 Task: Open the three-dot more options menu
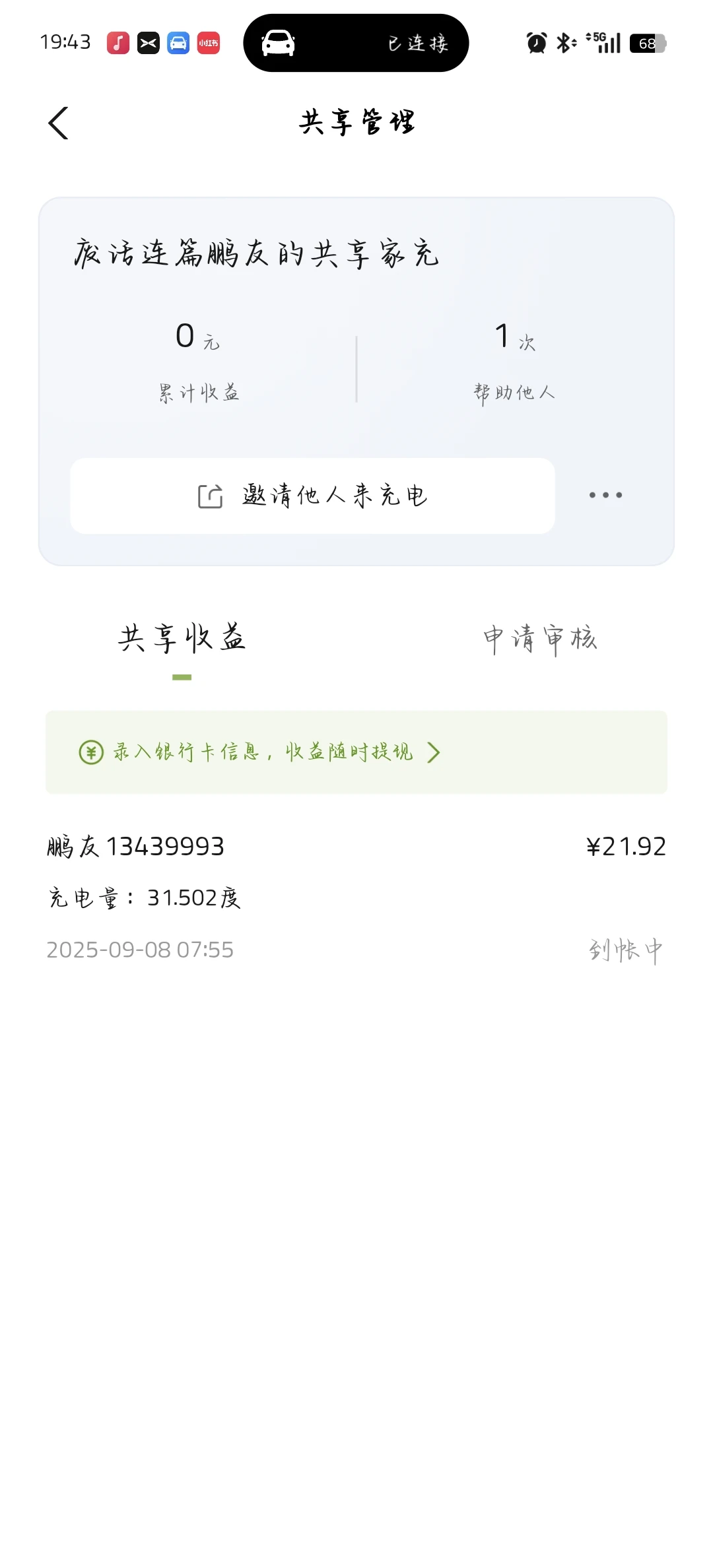[x=605, y=495]
